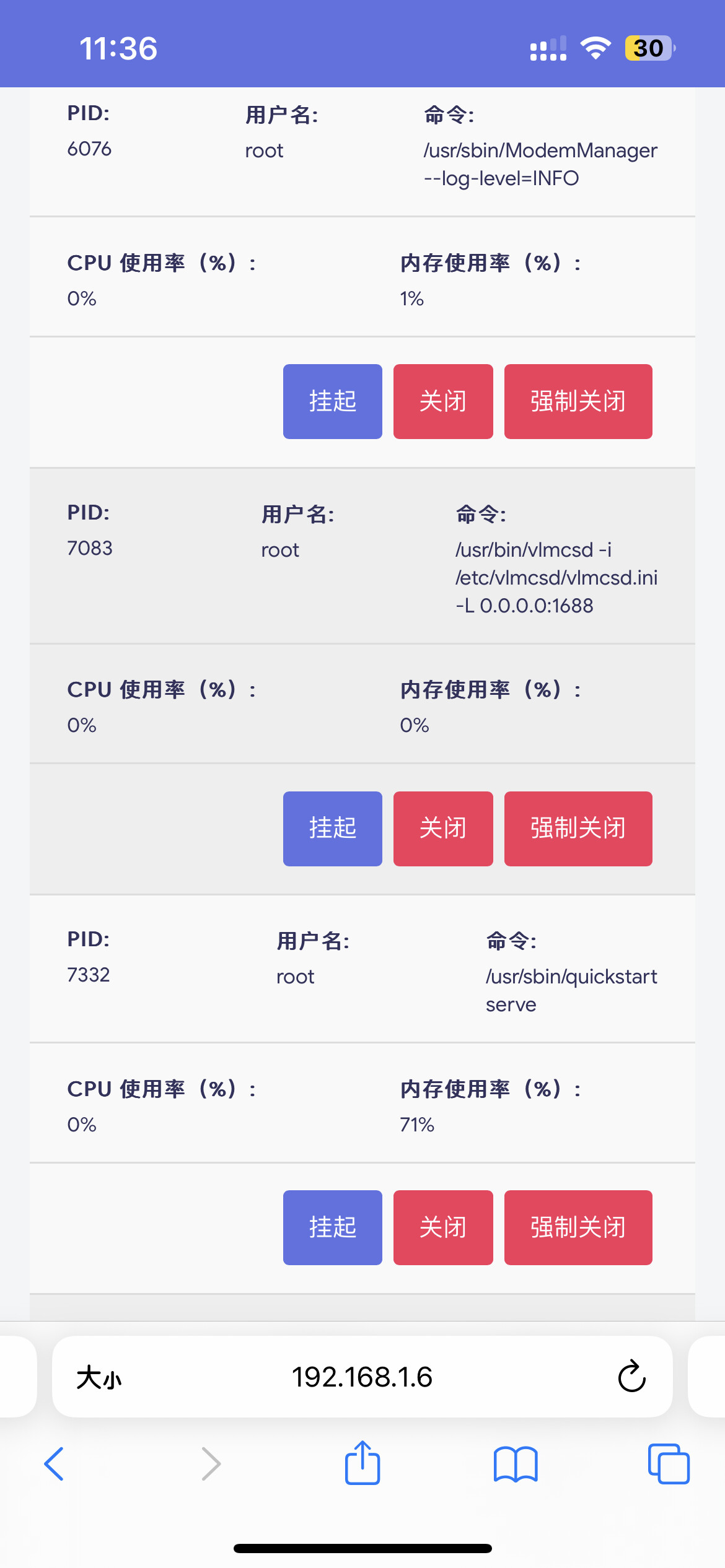Close (关闭) process PID 6076

(x=443, y=401)
